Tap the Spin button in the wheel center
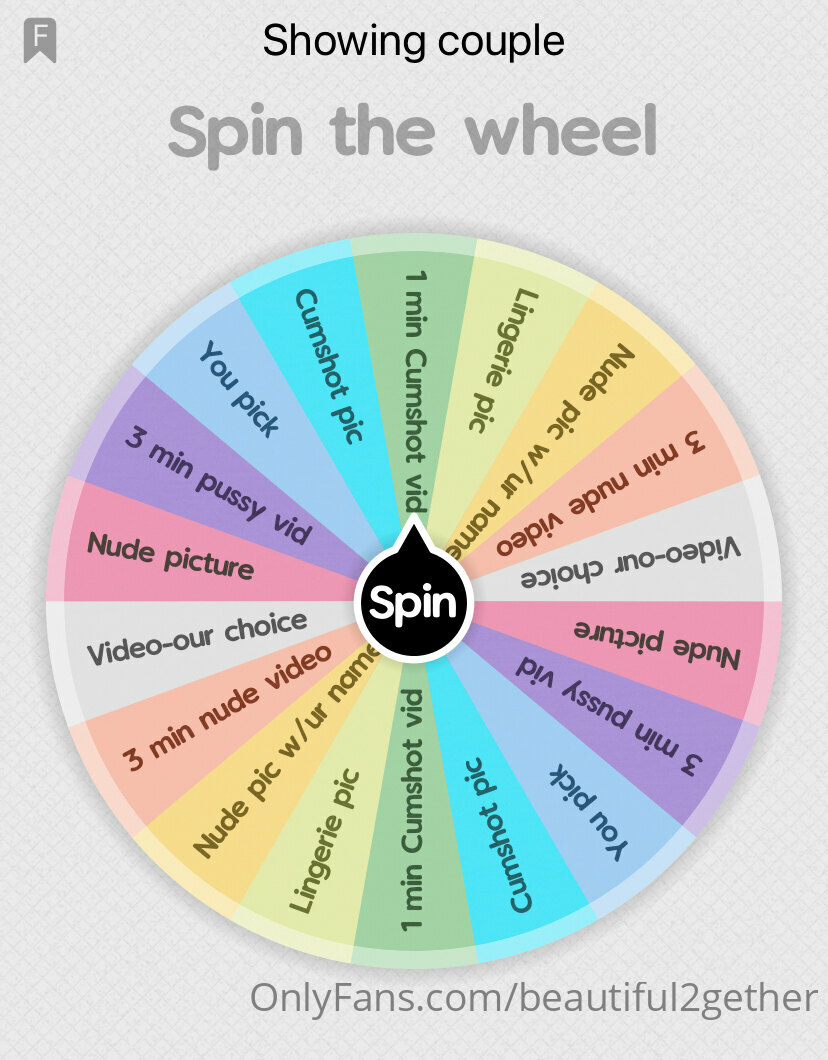This screenshot has height=1060, width=828. (x=413, y=603)
